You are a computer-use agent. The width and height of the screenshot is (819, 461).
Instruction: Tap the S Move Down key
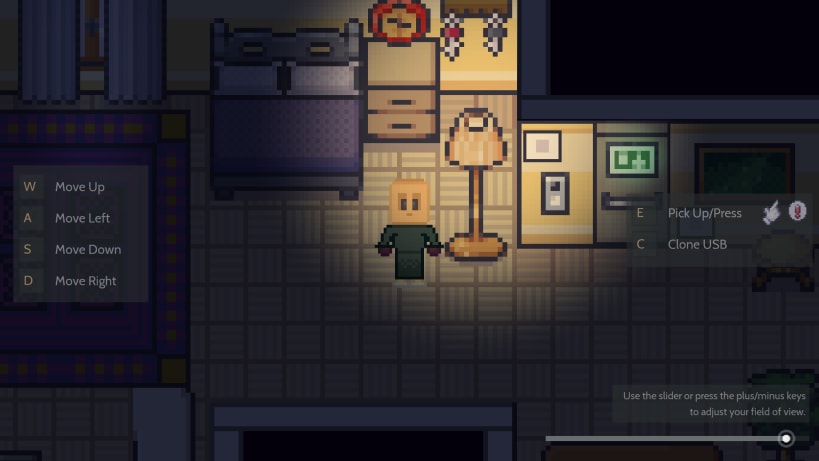[x=30, y=250]
